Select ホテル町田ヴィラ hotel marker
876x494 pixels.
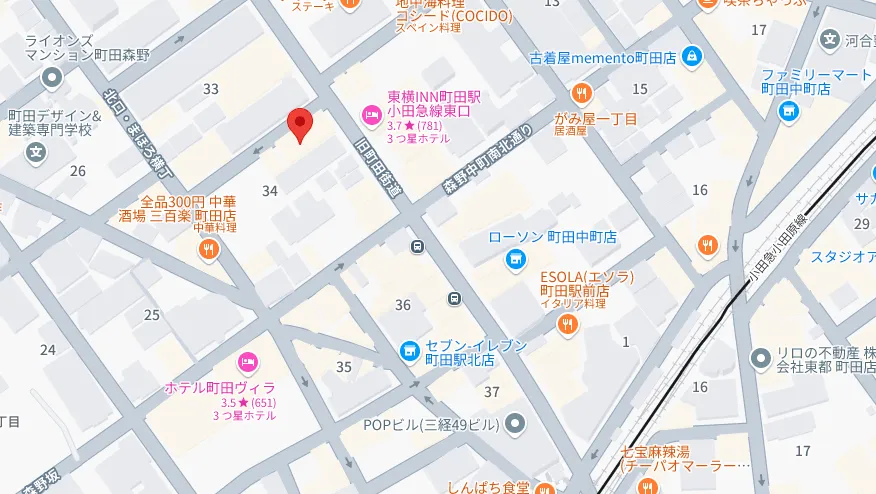click(247, 361)
